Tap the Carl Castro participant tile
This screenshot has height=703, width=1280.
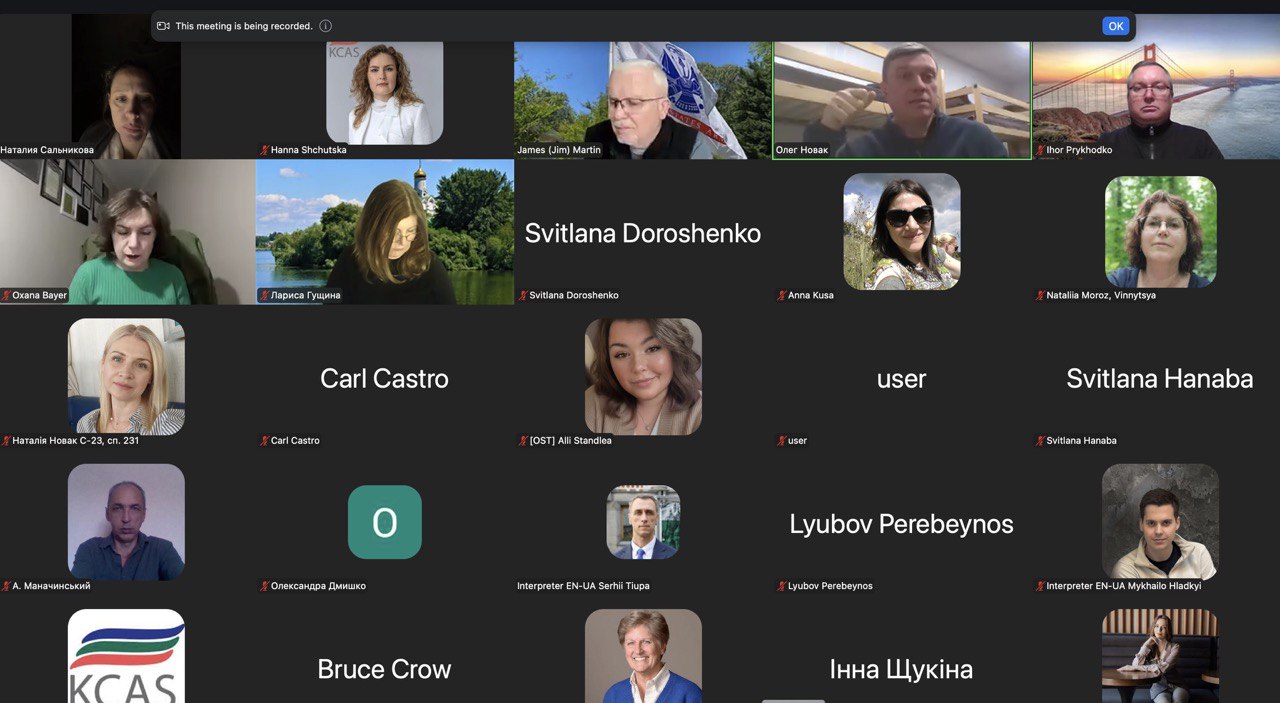point(384,378)
